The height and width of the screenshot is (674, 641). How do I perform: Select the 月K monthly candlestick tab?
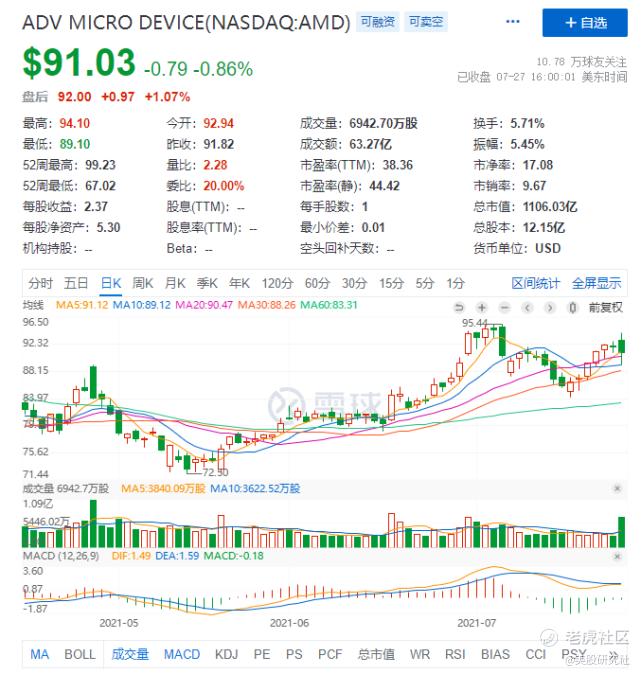(x=175, y=283)
